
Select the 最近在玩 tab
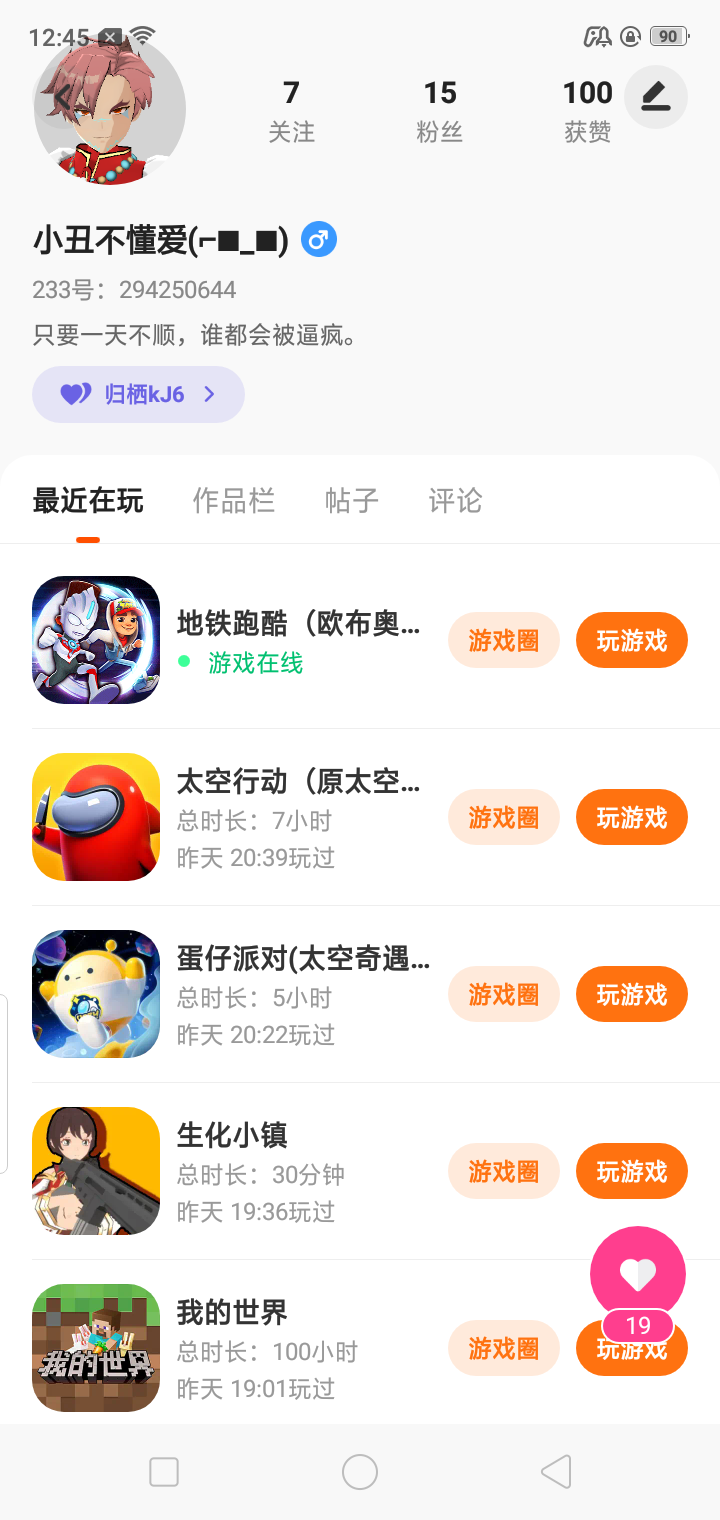pyautogui.click(x=88, y=500)
